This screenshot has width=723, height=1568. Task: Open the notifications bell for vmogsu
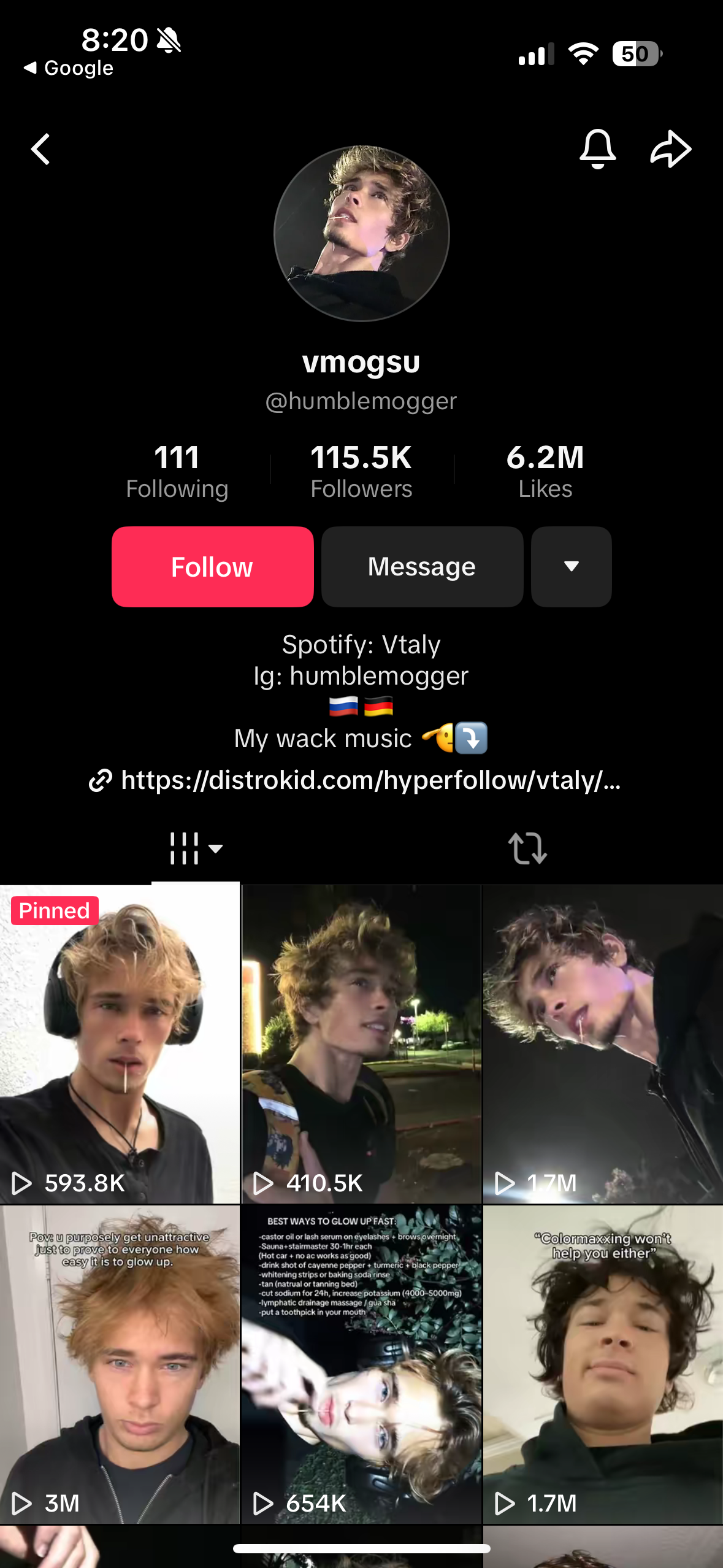597,149
